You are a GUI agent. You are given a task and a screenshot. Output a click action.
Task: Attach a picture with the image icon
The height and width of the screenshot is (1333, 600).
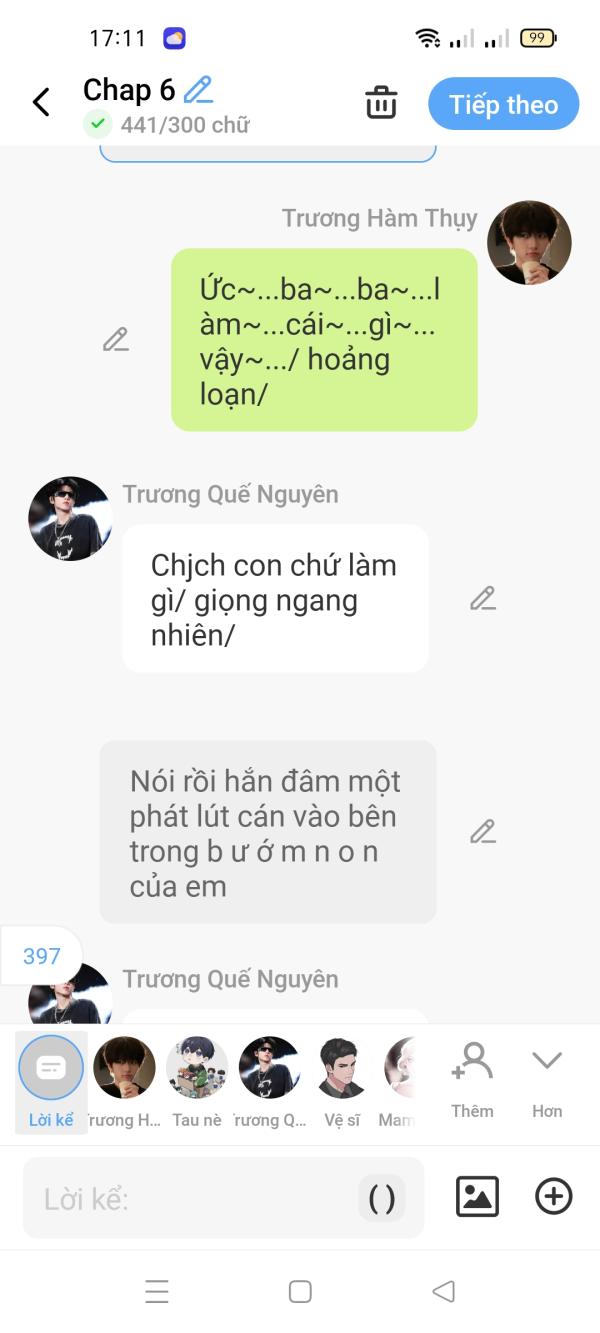[x=477, y=1197]
